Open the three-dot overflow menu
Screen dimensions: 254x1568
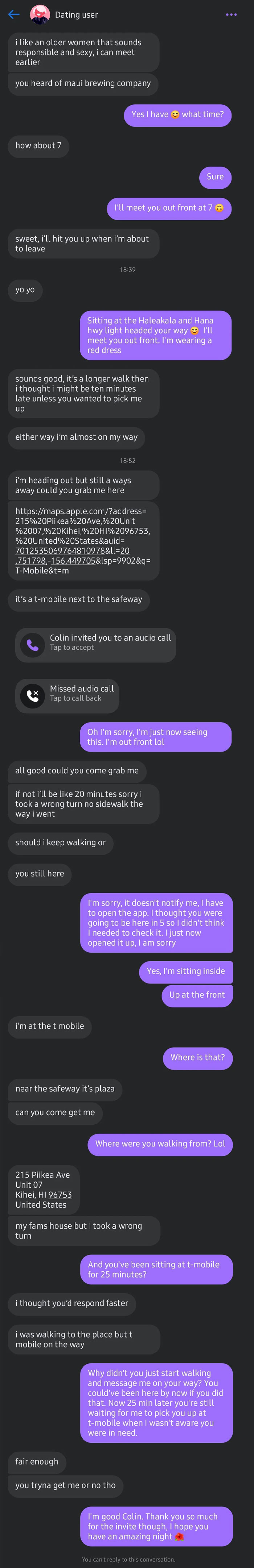[x=231, y=14]
